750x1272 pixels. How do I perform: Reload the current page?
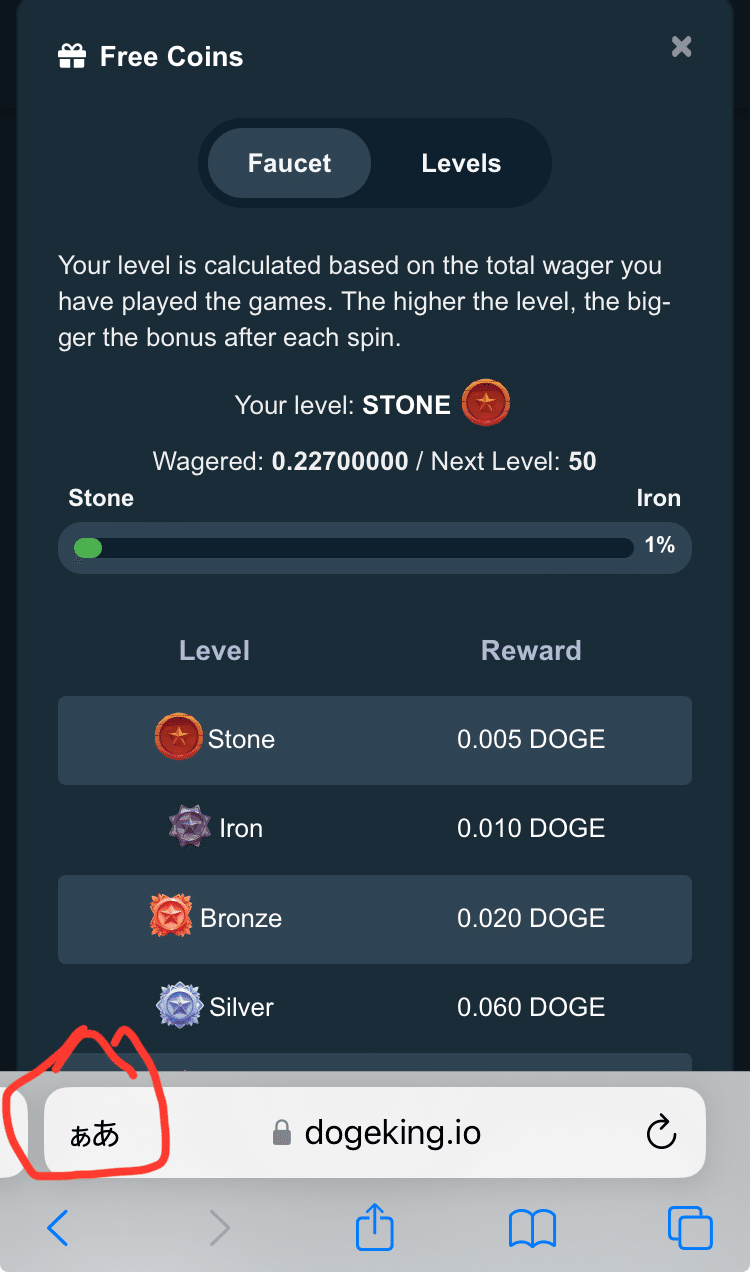point(661,1133)
